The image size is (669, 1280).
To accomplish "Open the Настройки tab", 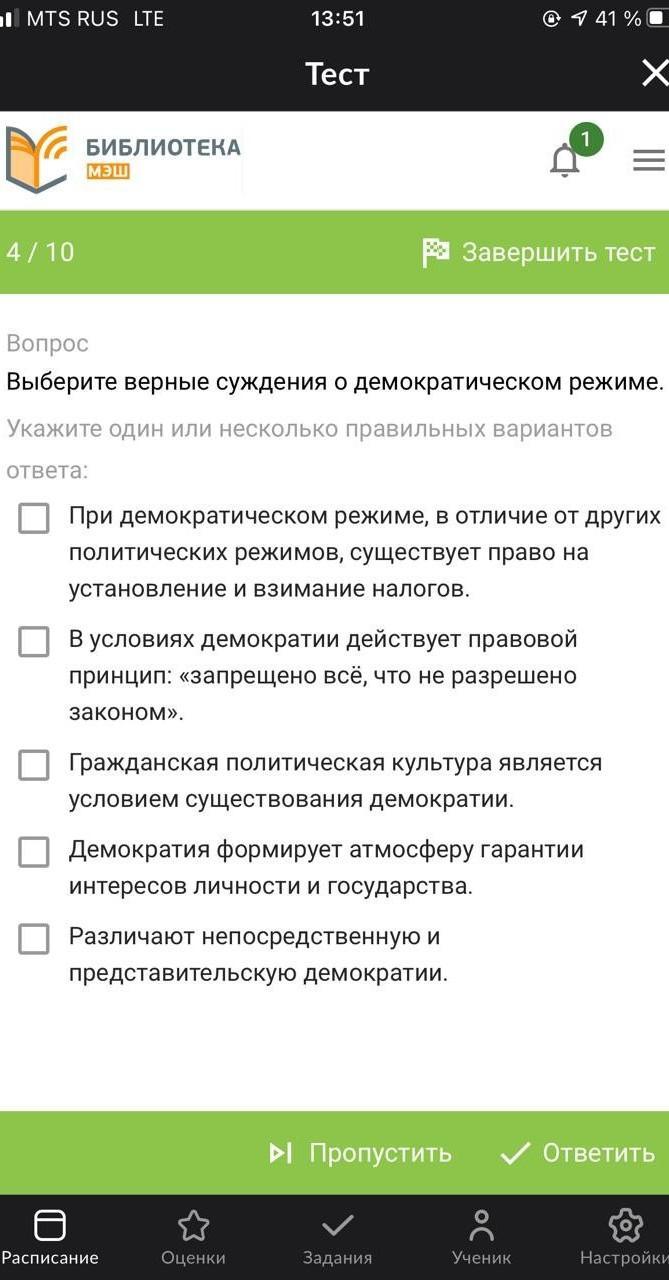I will point(624,1238).
